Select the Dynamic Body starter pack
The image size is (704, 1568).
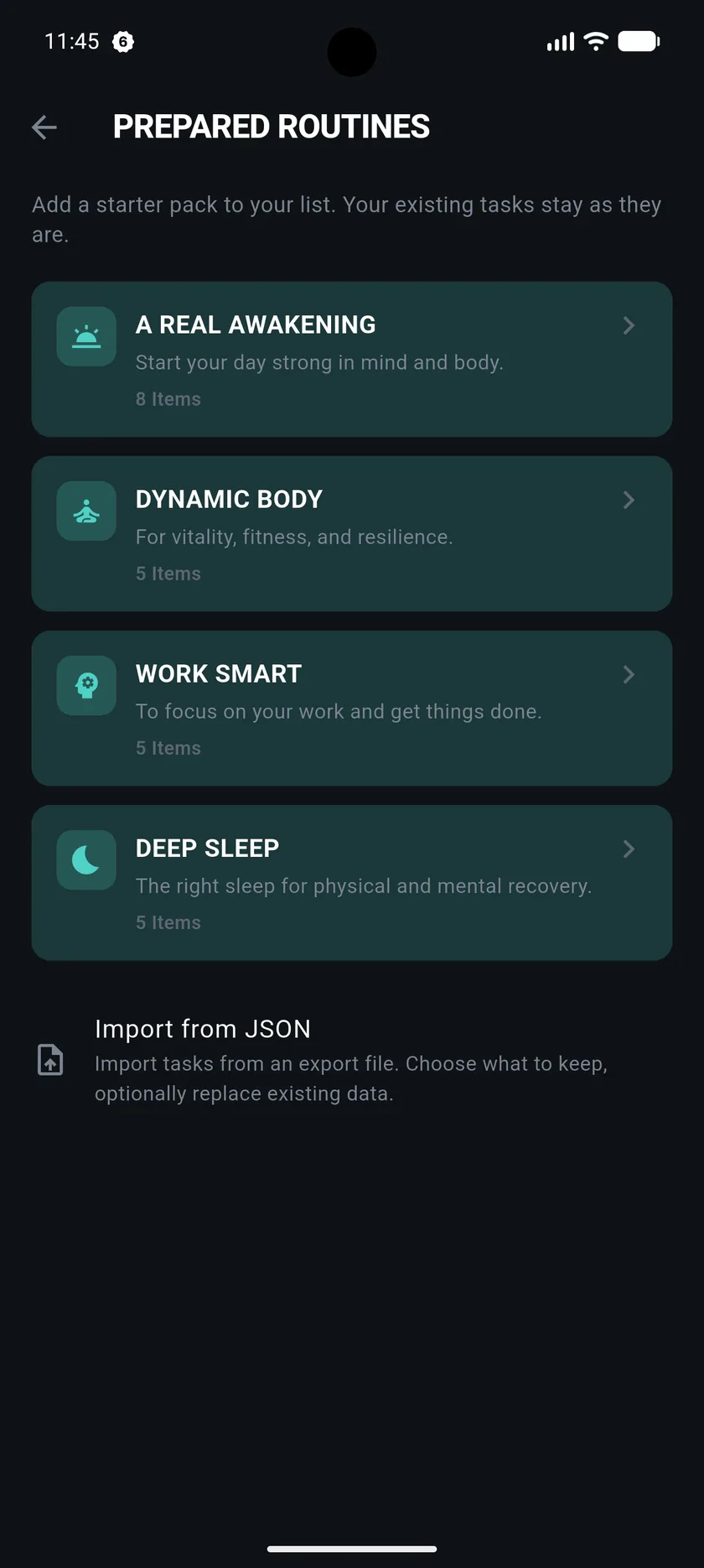(352, 533)
